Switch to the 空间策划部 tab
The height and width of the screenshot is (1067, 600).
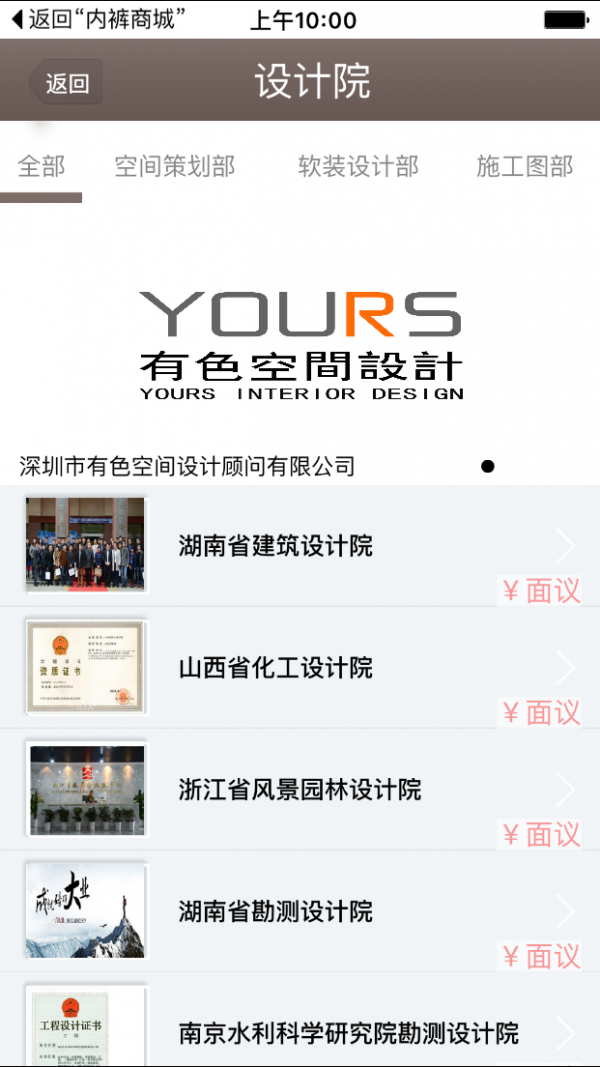(x=174, y=167)
